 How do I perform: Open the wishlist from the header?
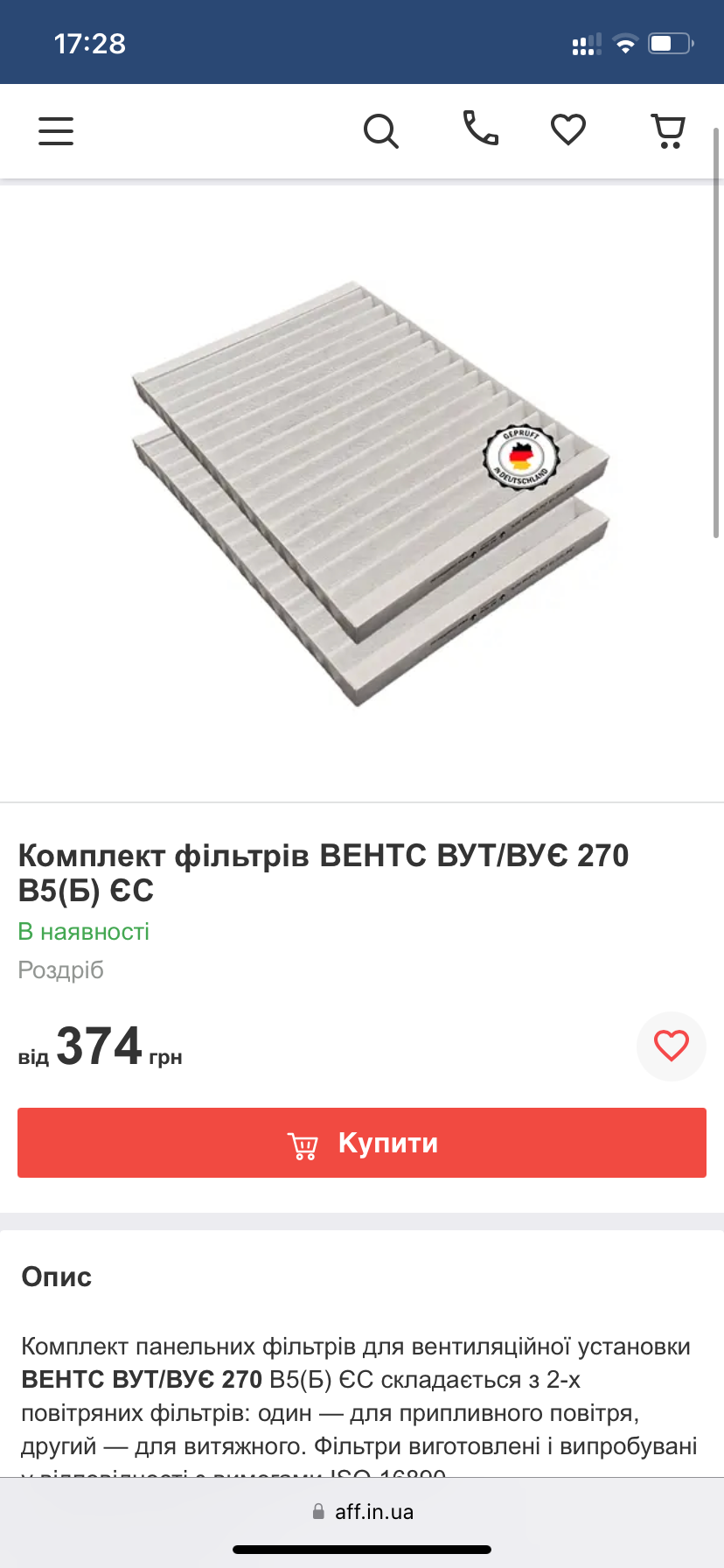tap(568, 130)
